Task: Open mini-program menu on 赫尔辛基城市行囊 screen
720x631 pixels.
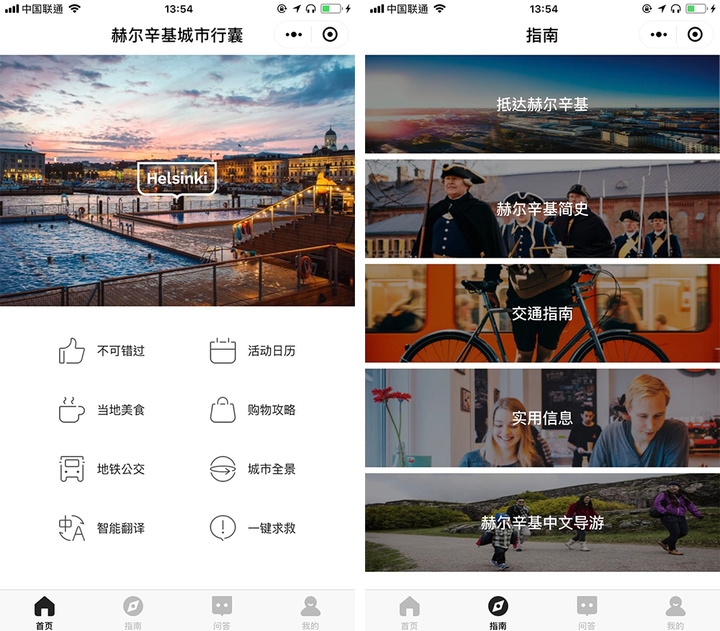Action: coord(293,34)
